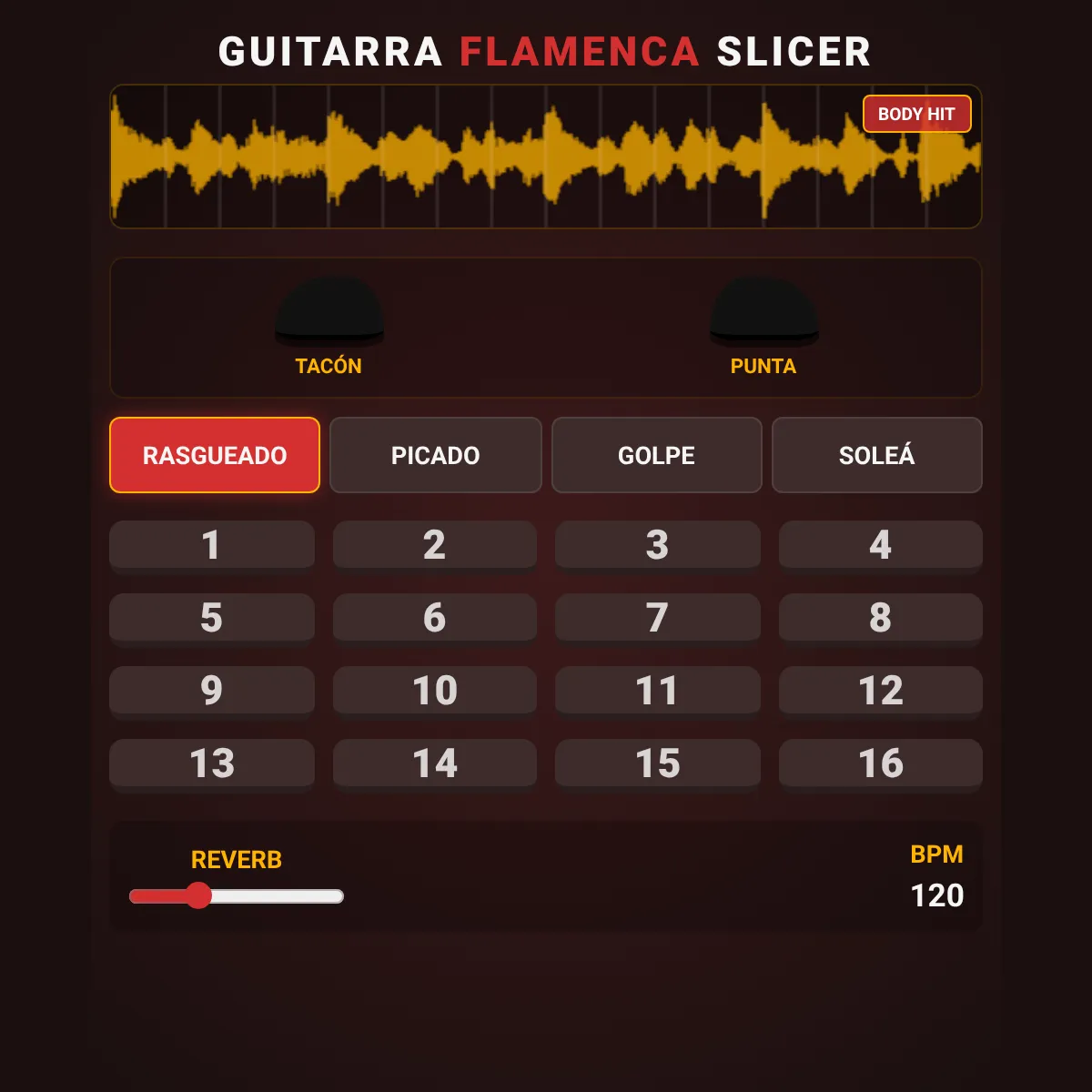Play slice pad 15
1092x1092 pixels.
point(658,763)
